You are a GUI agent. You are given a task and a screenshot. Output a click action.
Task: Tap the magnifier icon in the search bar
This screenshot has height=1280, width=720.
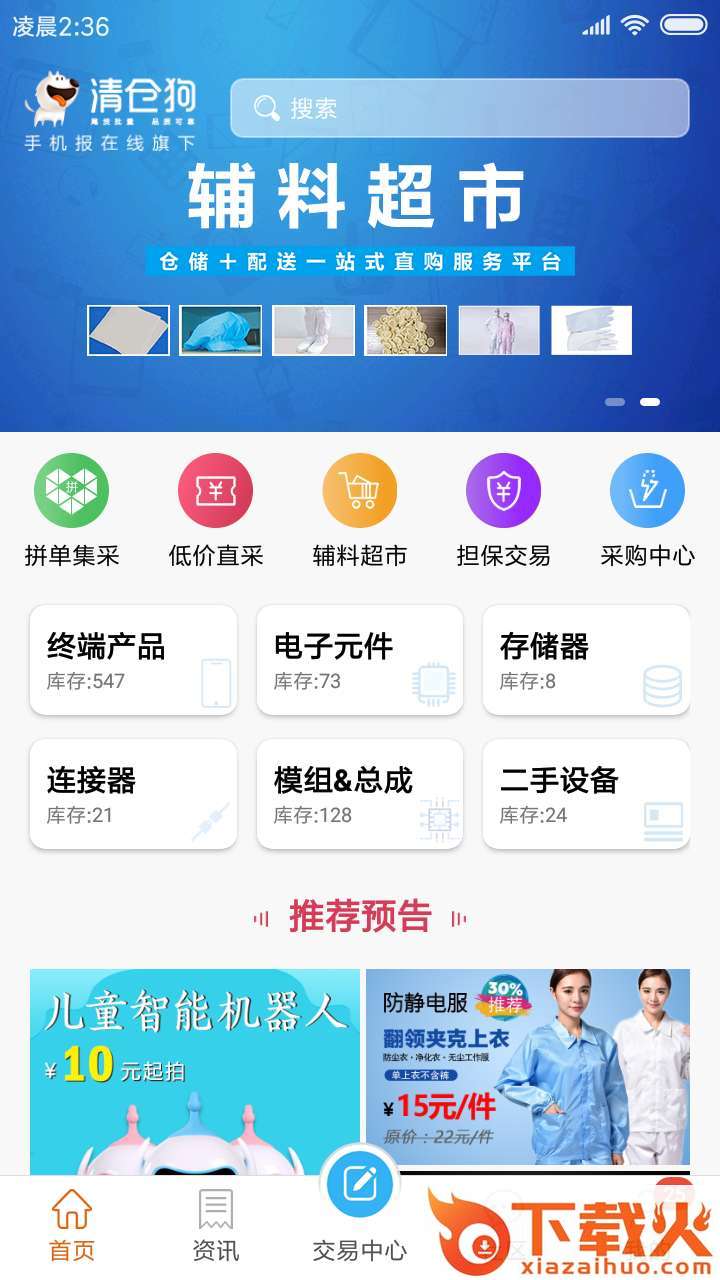tap(265, 106)
